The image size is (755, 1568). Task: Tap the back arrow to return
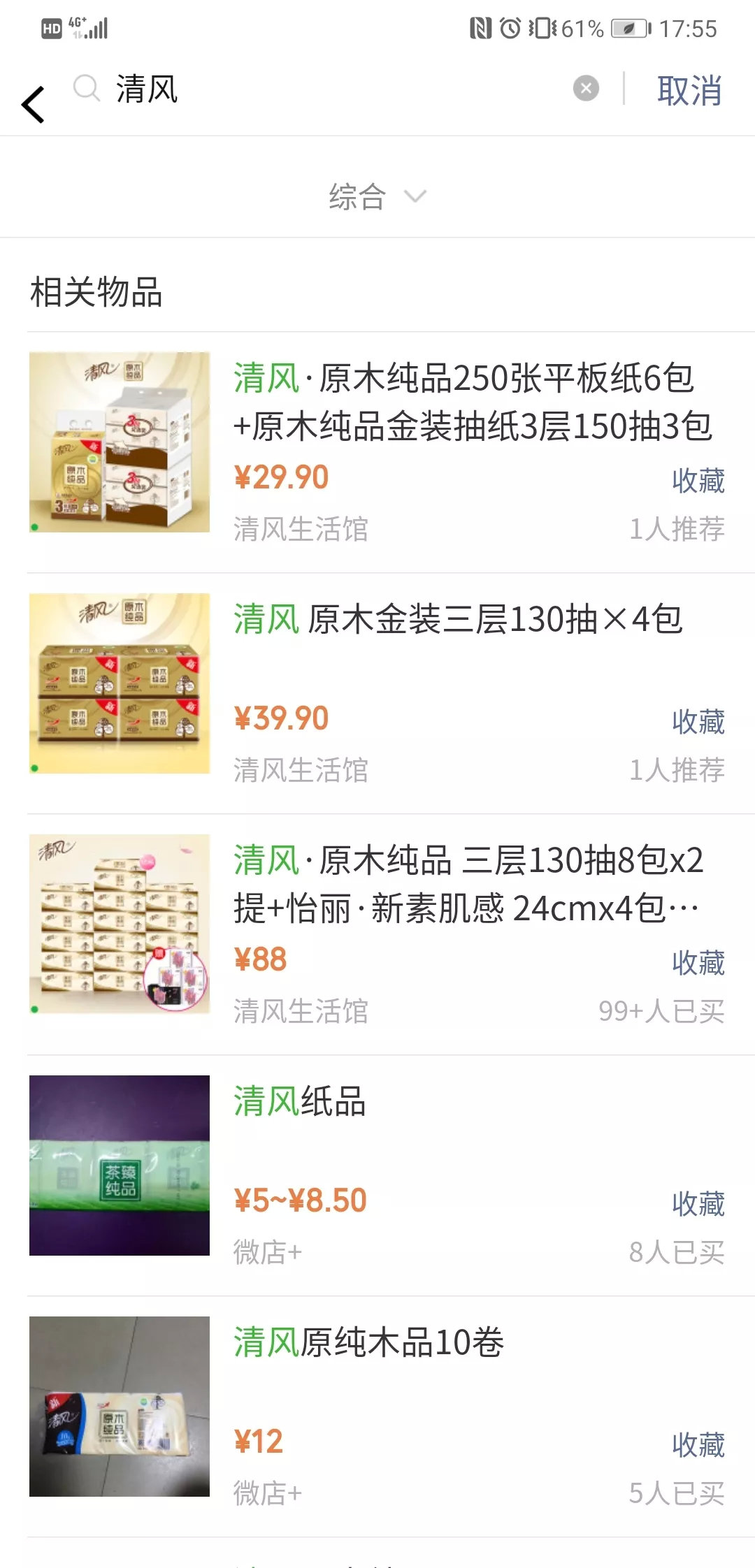[x=34, y=103]
